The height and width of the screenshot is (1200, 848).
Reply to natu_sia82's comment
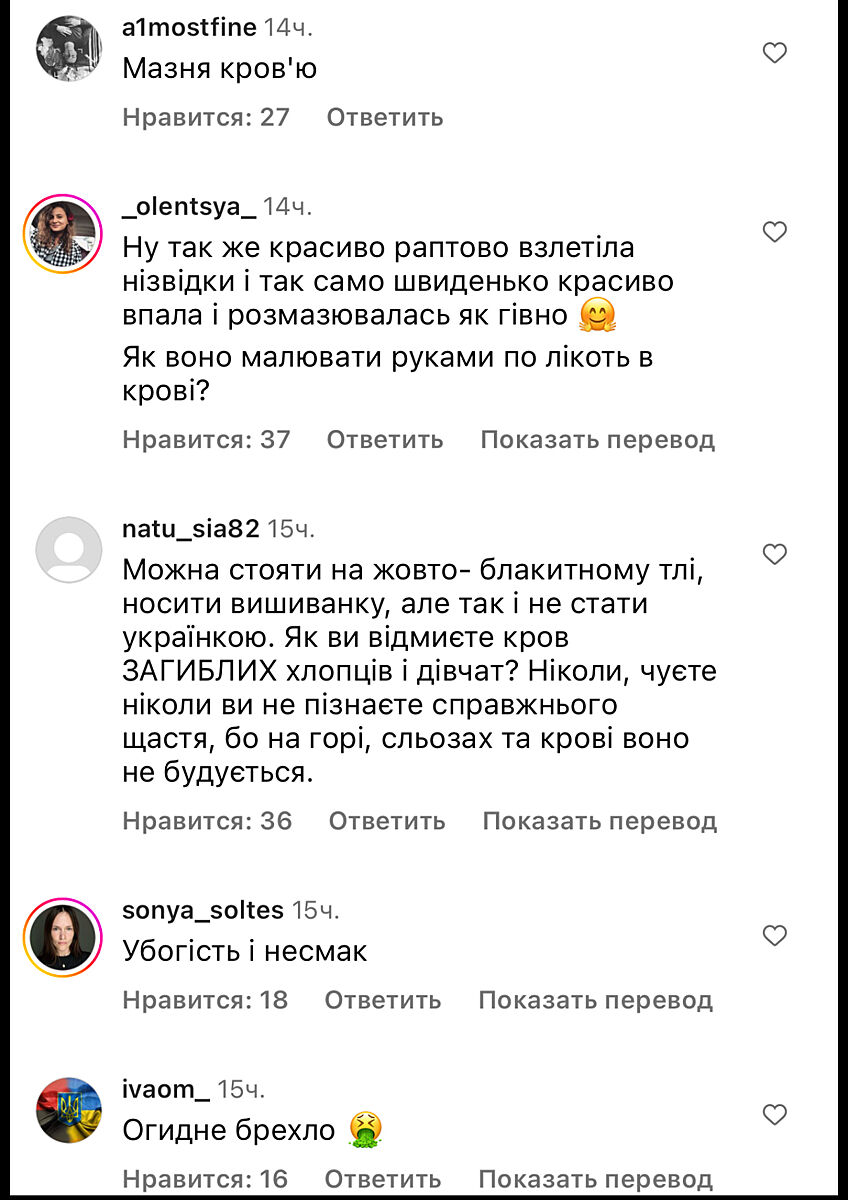pyautogui.click(x=386, y=821)
